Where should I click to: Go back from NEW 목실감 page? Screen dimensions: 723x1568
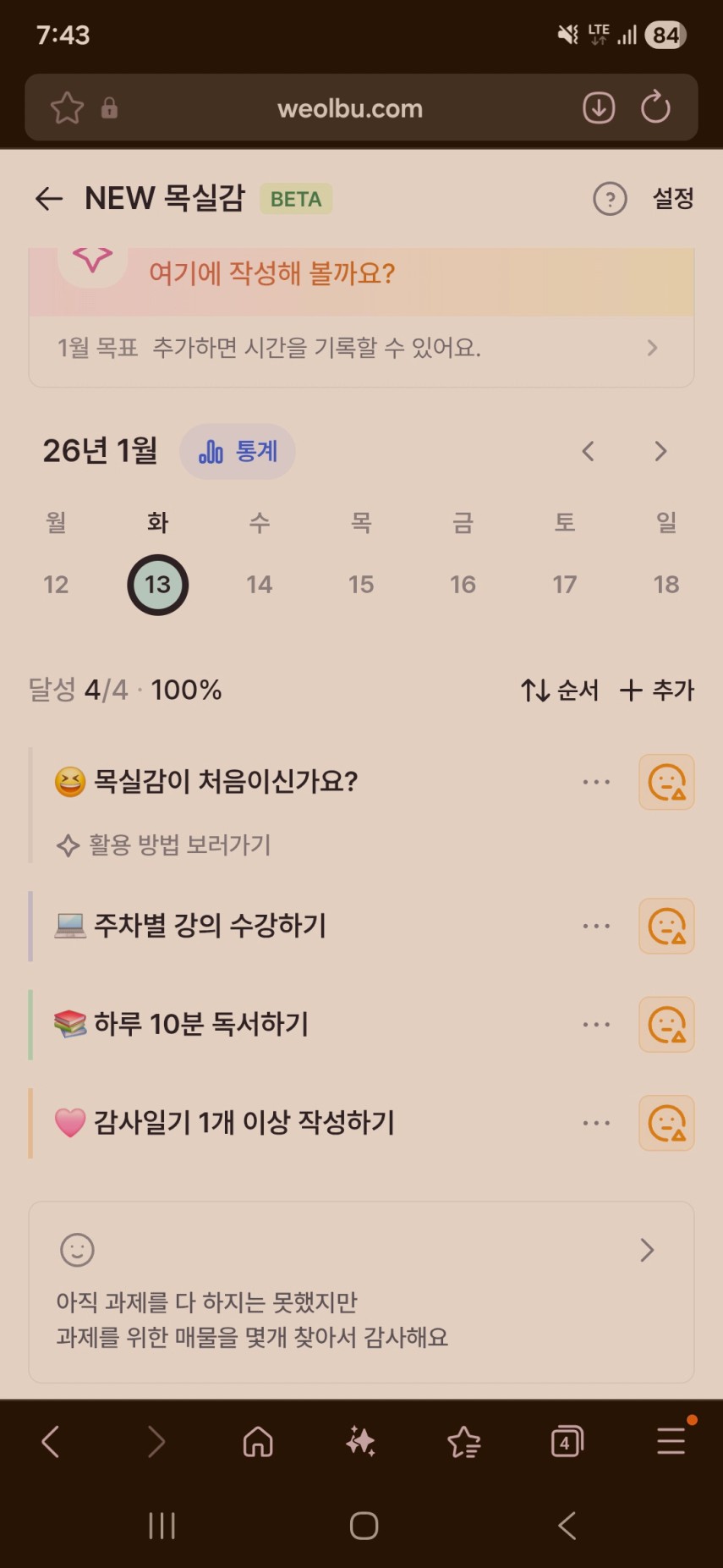pos(49,199)
